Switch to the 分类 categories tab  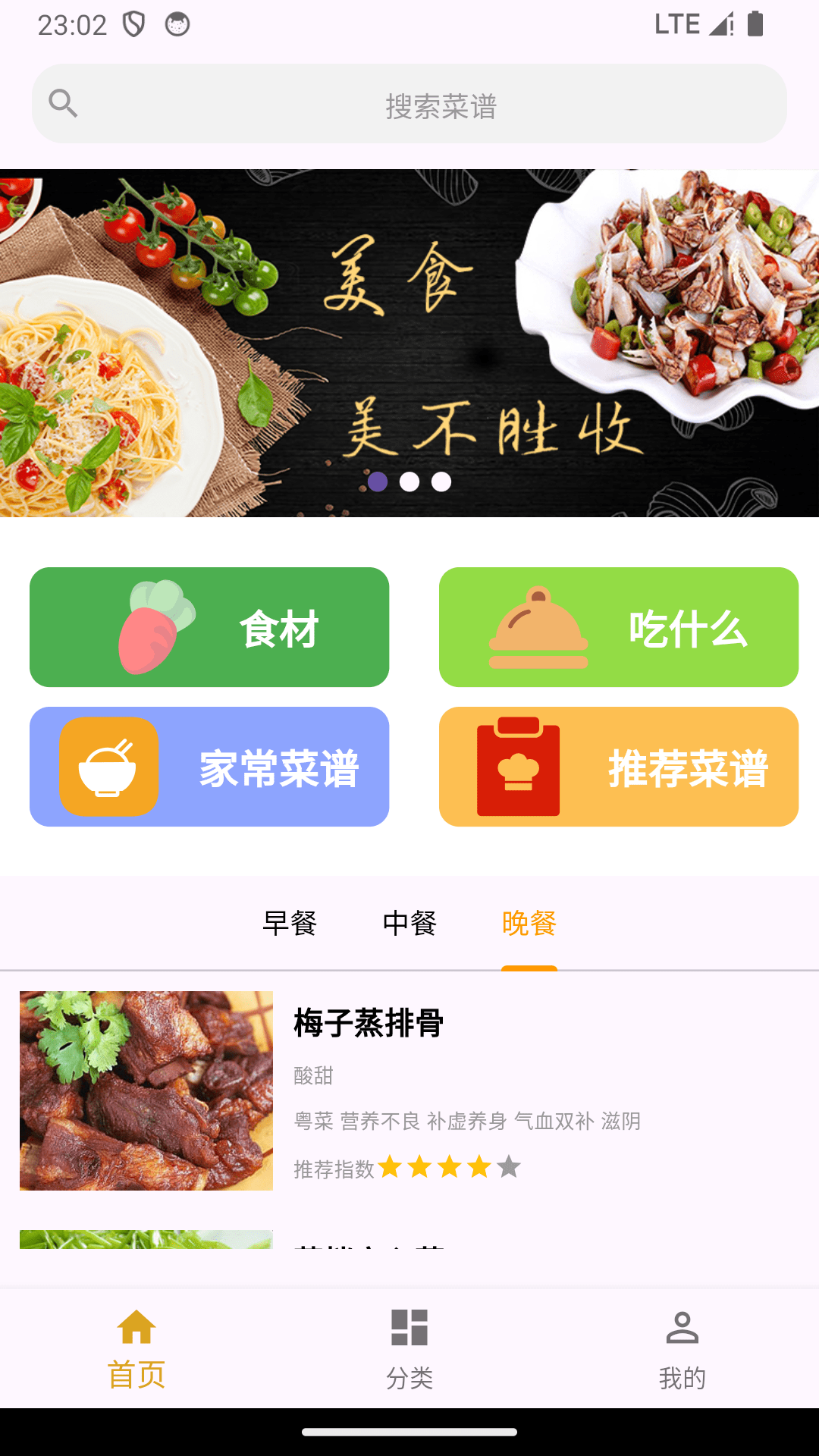coord(409,1348)
